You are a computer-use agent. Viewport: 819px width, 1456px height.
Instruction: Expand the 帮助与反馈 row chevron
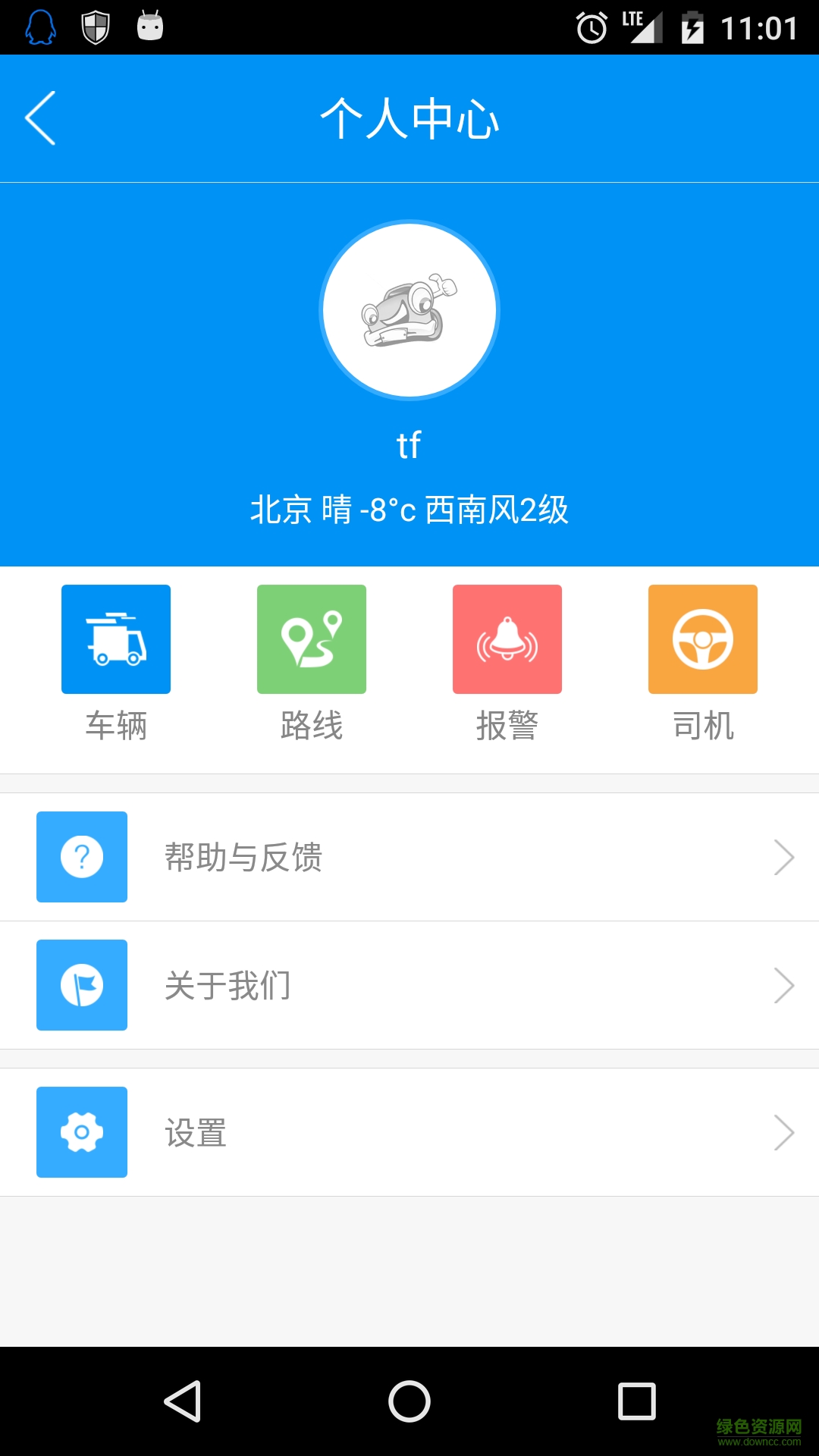785,857
